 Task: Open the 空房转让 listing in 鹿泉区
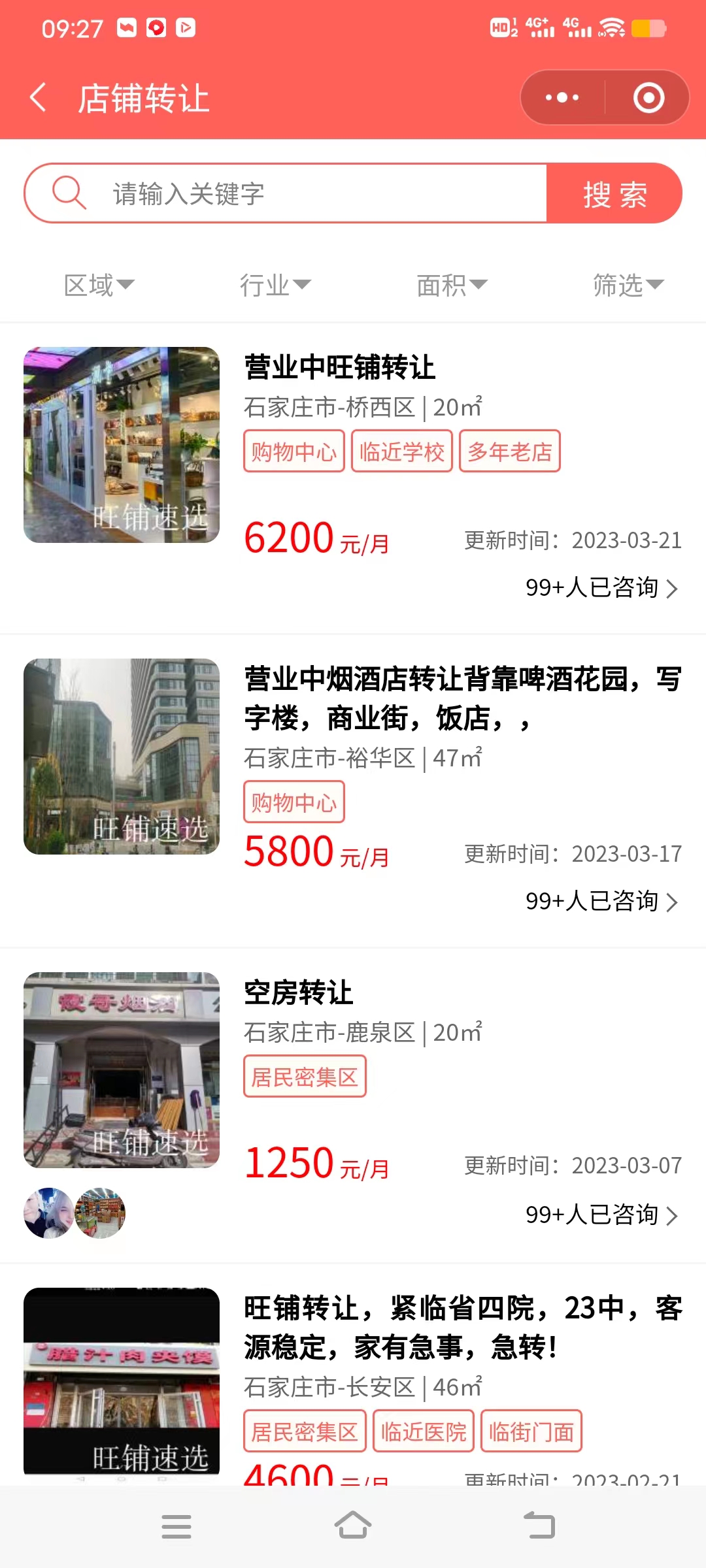[x=298, y=993]
